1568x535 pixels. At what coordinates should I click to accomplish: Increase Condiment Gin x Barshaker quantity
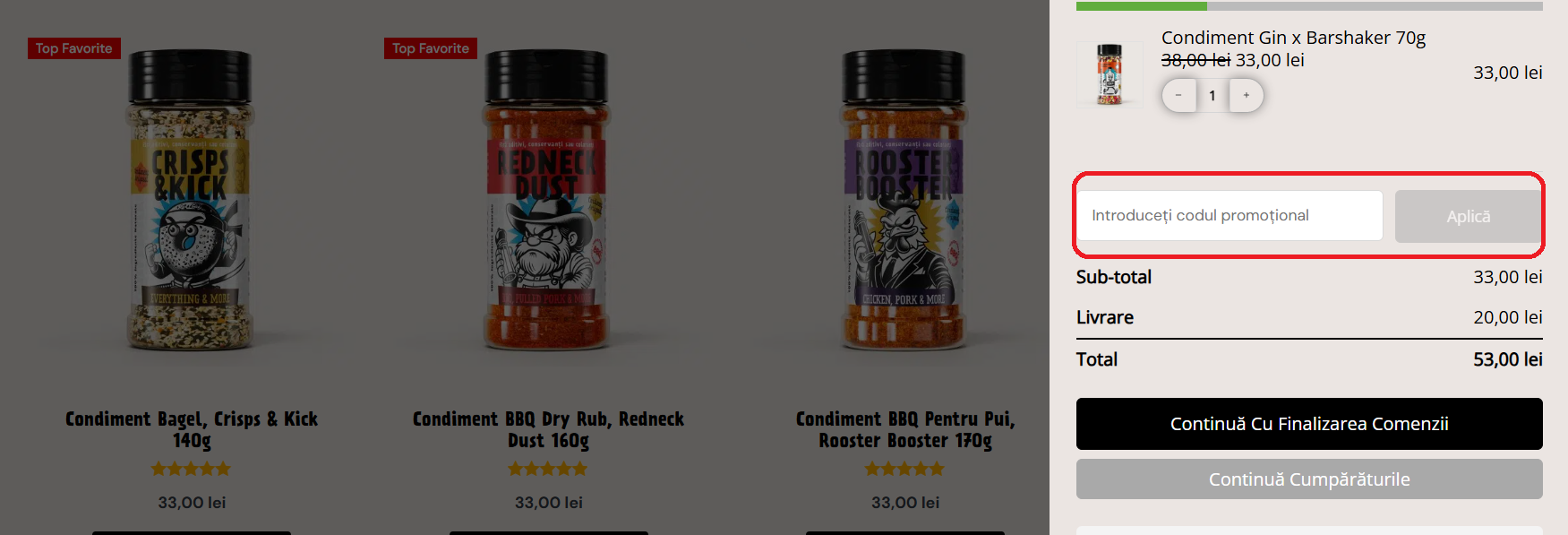pyautogui.click(x=1246, y=96)
